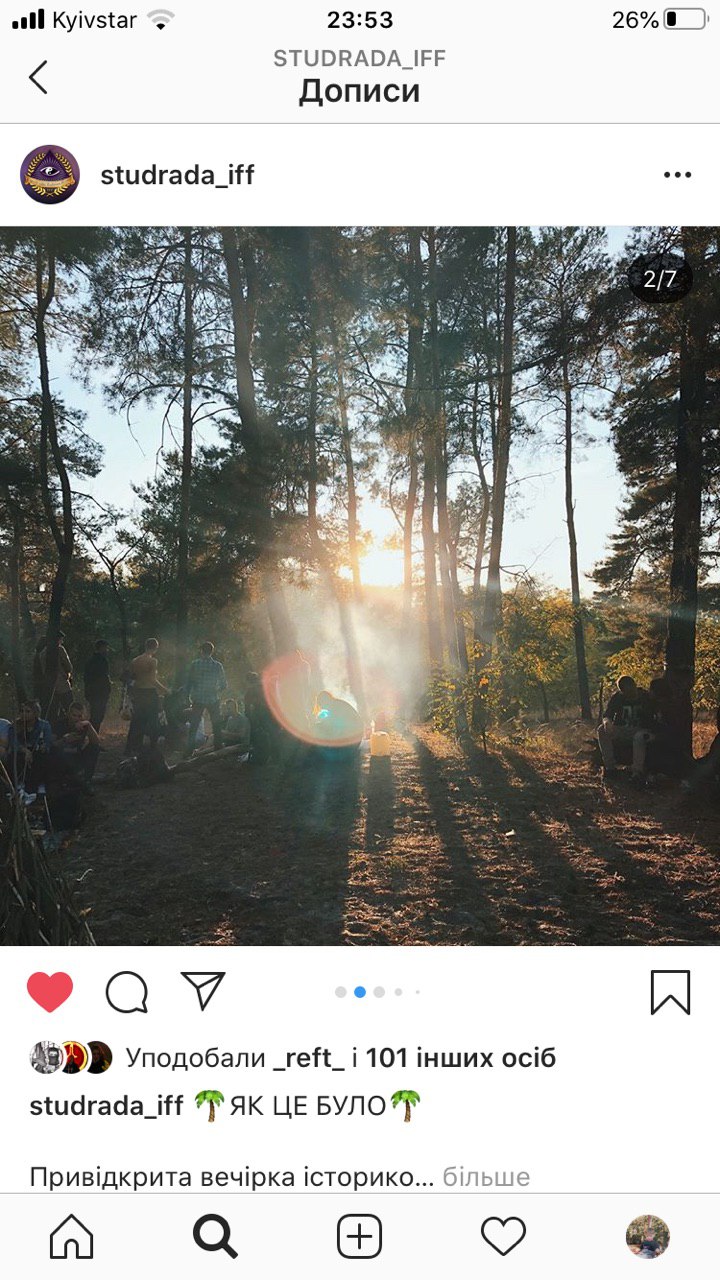Open the post's three-dot options menu
This screenshot has height=1280, width=720.
click(x=677, y=175)
